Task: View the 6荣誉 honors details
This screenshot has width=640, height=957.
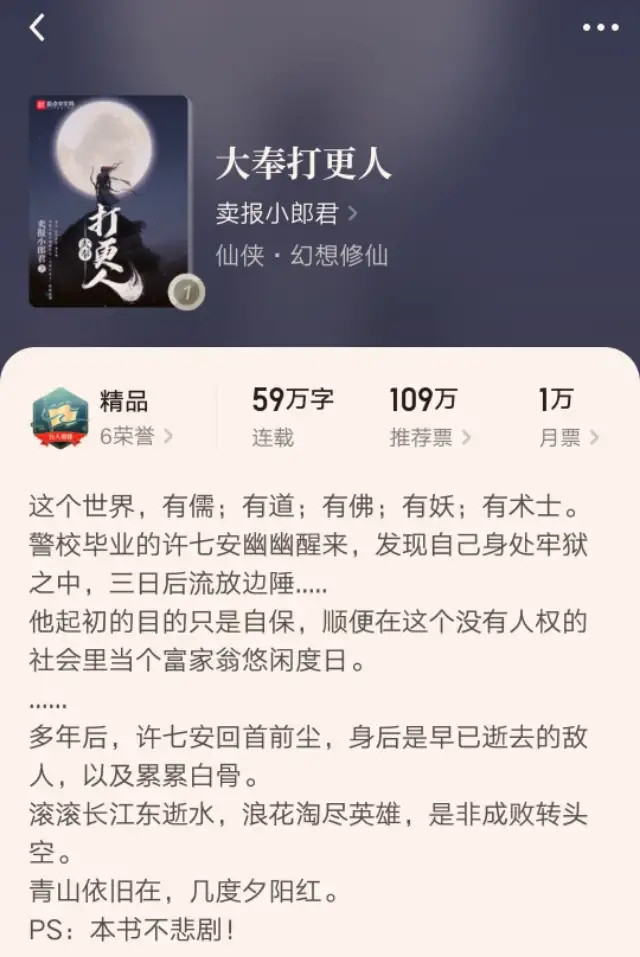Action: tap(136, 436)
